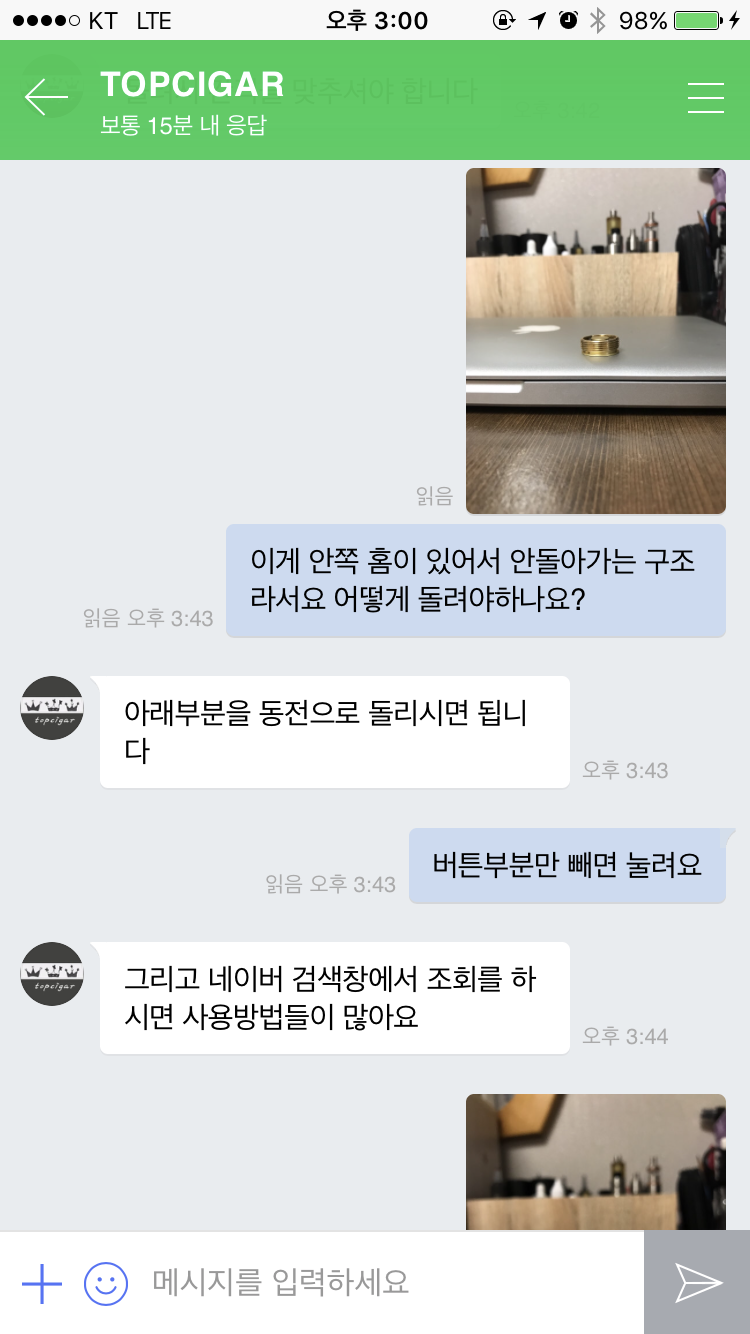The width and height of the screenshot is (750, 1334).
Task: Open the emoji sticker picker
Action: [x=106, y=1283]
